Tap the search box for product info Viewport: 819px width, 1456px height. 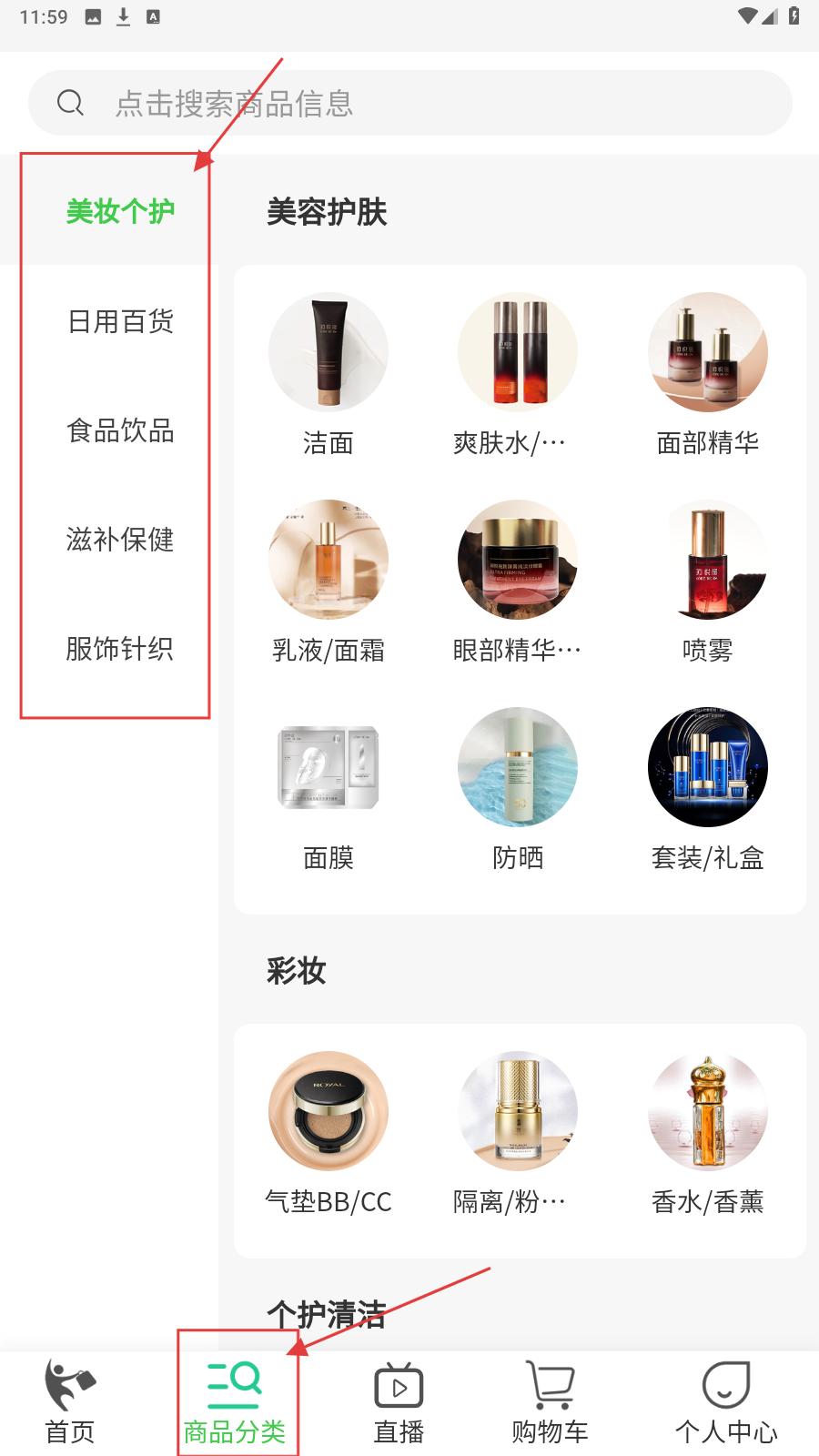(409, 103)
